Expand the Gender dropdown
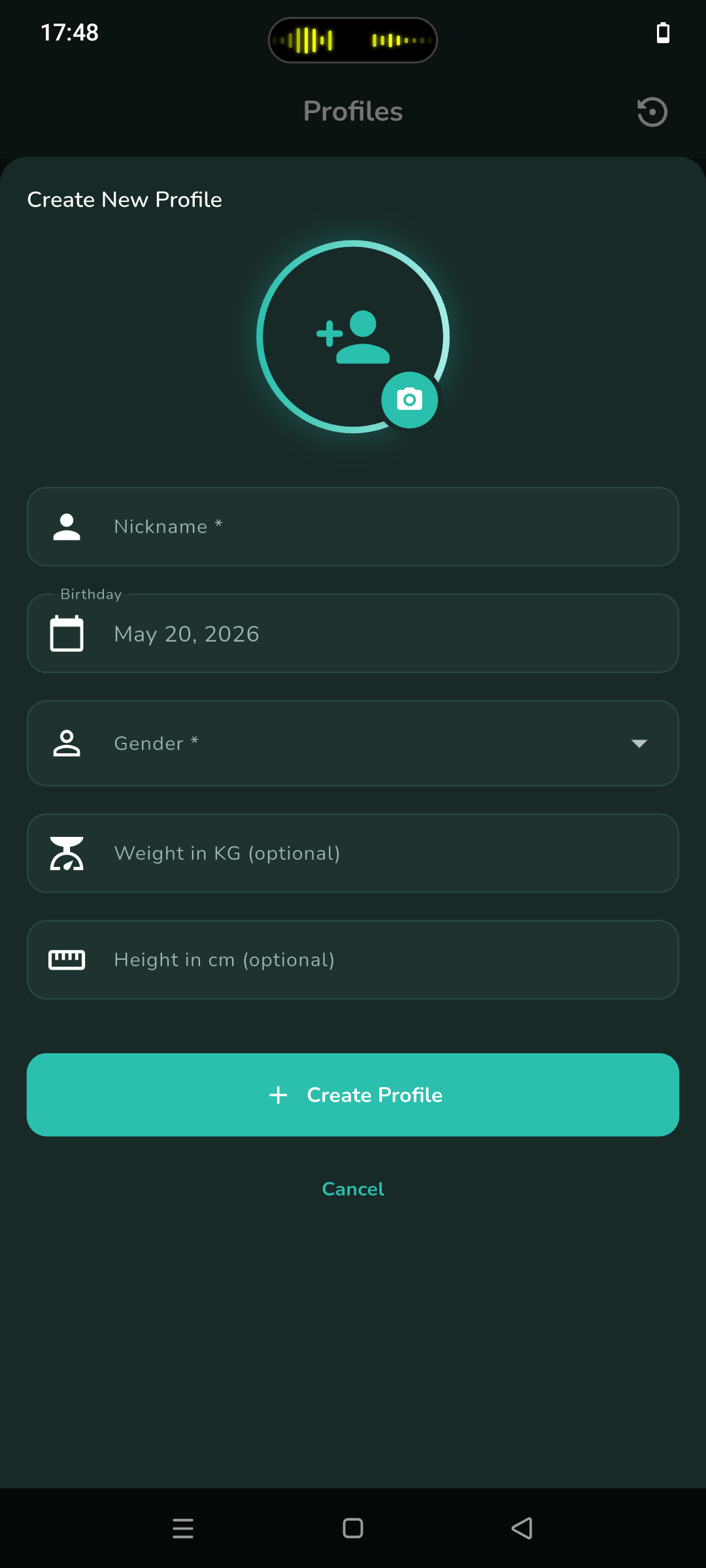Viewport: 706px width, 1568px height. [353, 743]
